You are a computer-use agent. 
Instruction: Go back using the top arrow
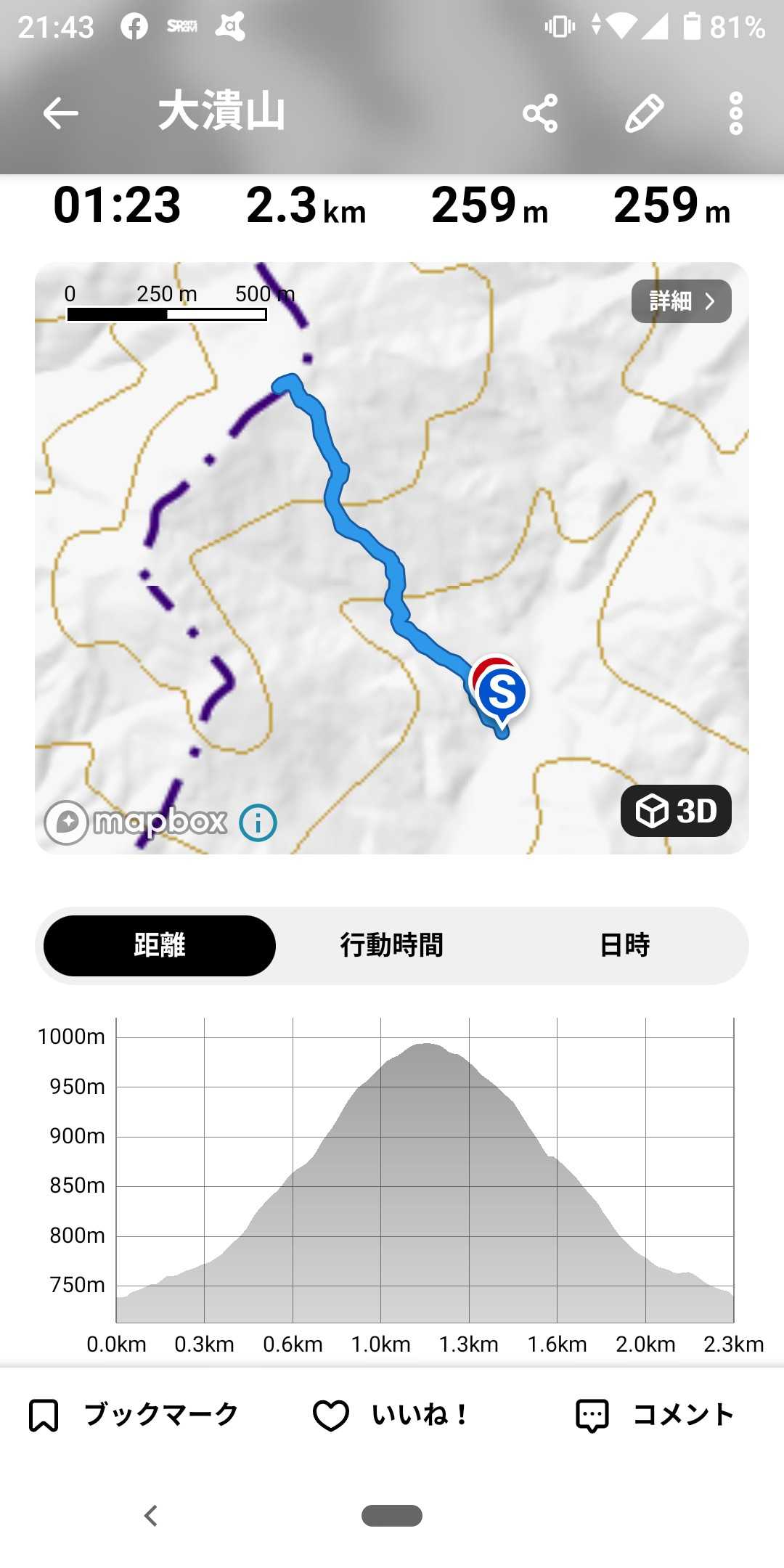(x=60, y=113)
